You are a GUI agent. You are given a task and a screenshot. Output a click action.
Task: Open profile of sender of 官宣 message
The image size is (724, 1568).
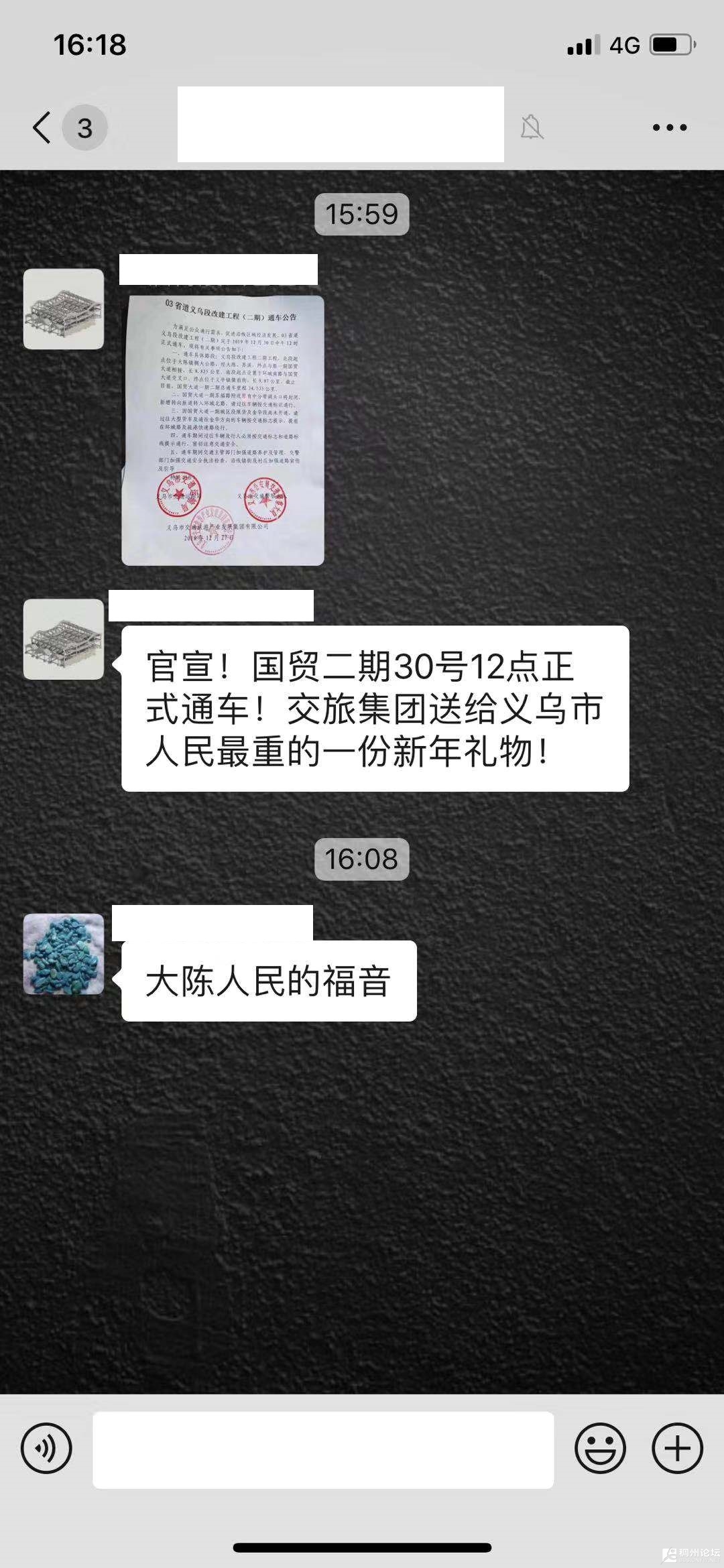point(64,639)
